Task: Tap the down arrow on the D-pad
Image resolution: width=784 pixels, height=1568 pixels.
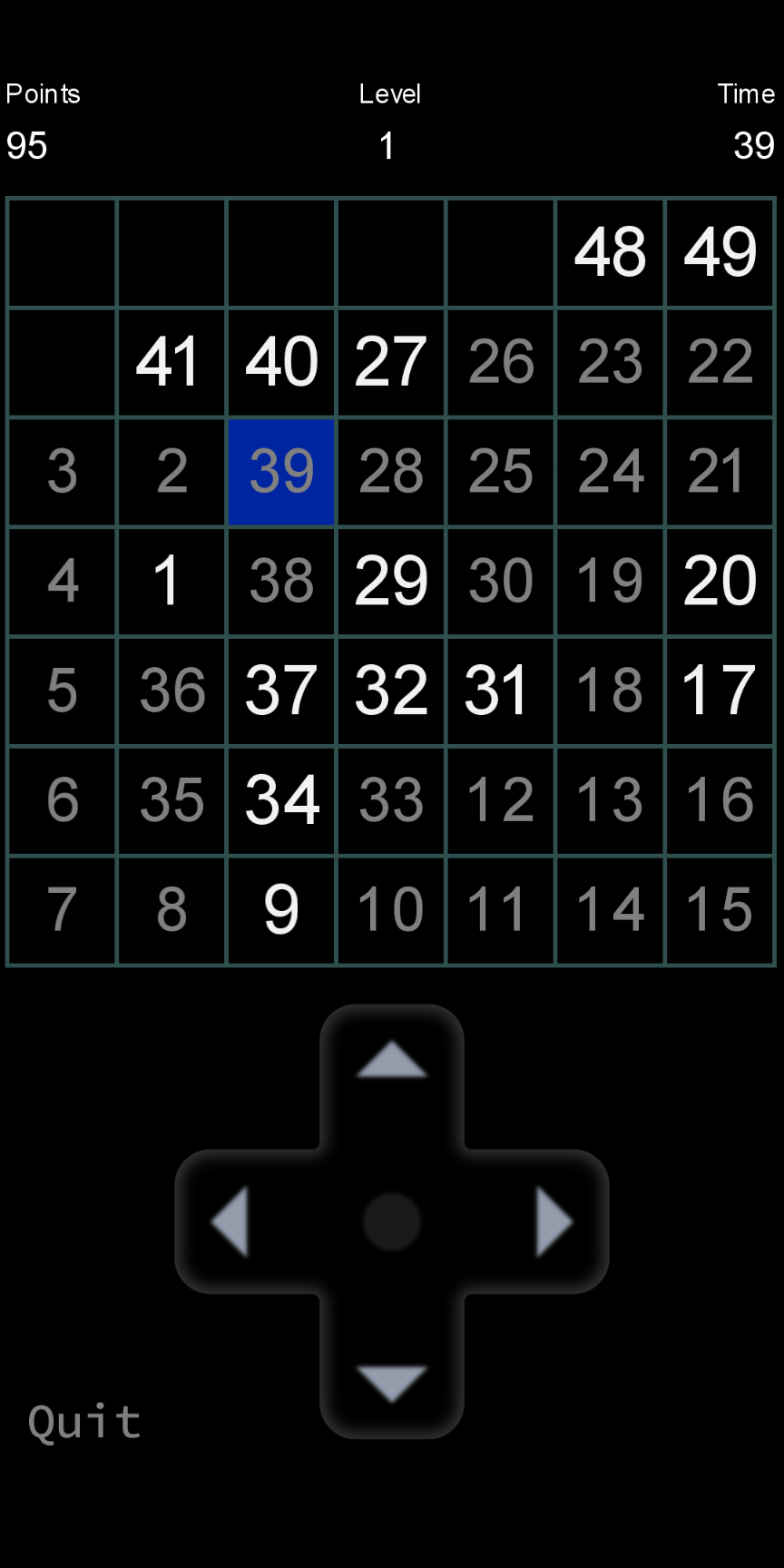Action: 391,1383
